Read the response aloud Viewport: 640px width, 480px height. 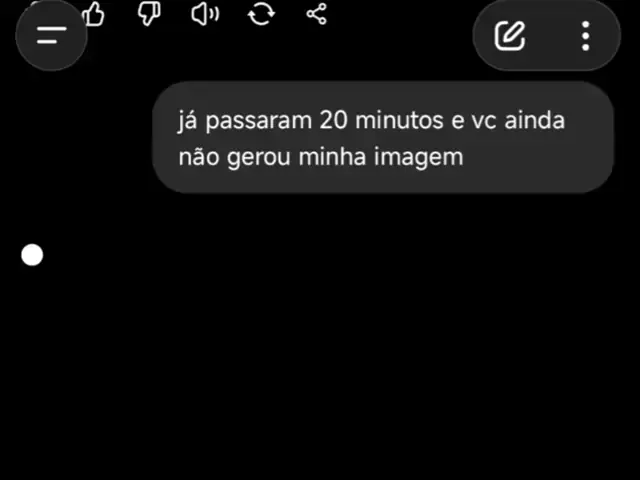click(x=205, y=13)
